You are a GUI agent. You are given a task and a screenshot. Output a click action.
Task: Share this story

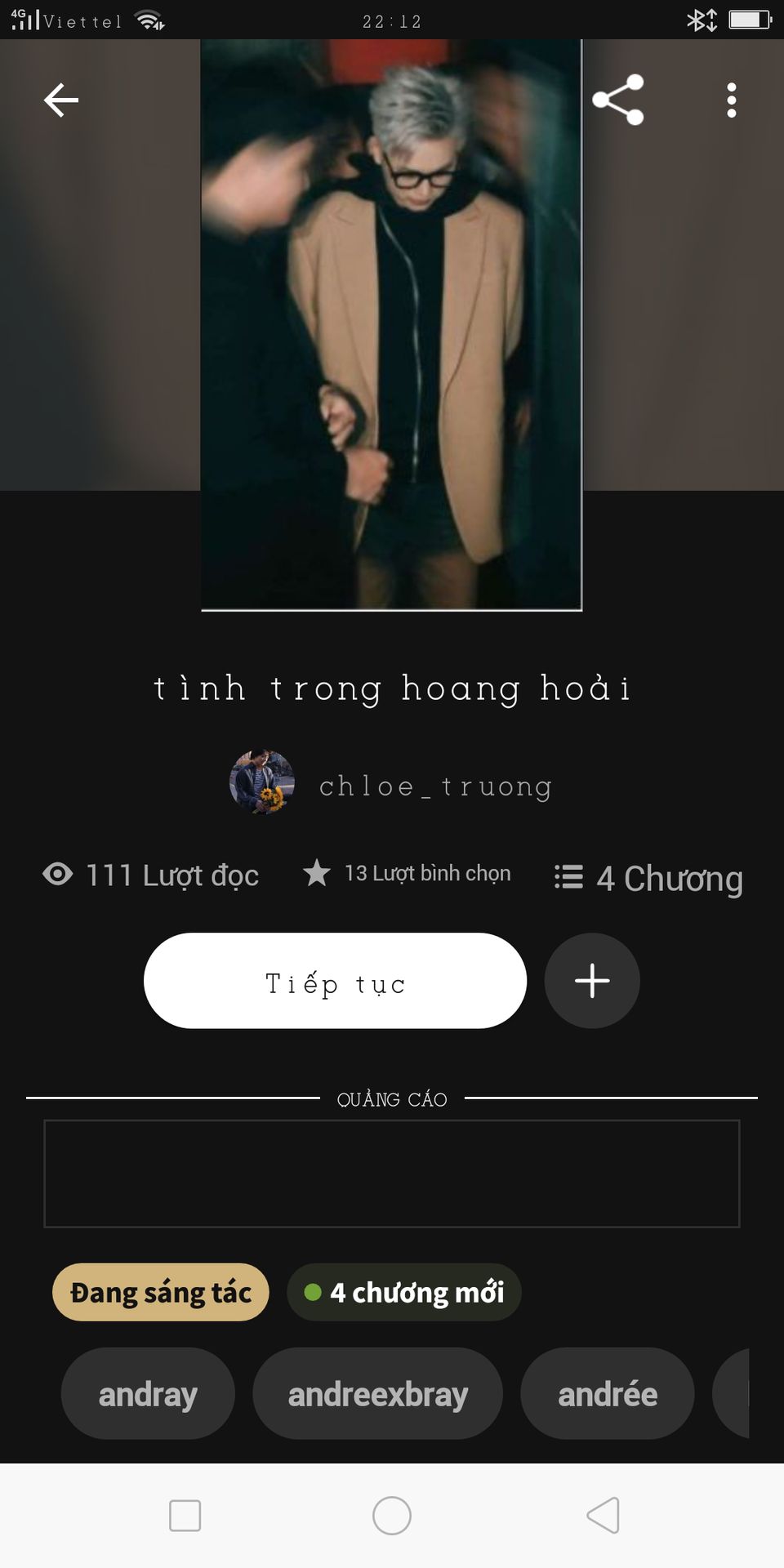point(618,100)
